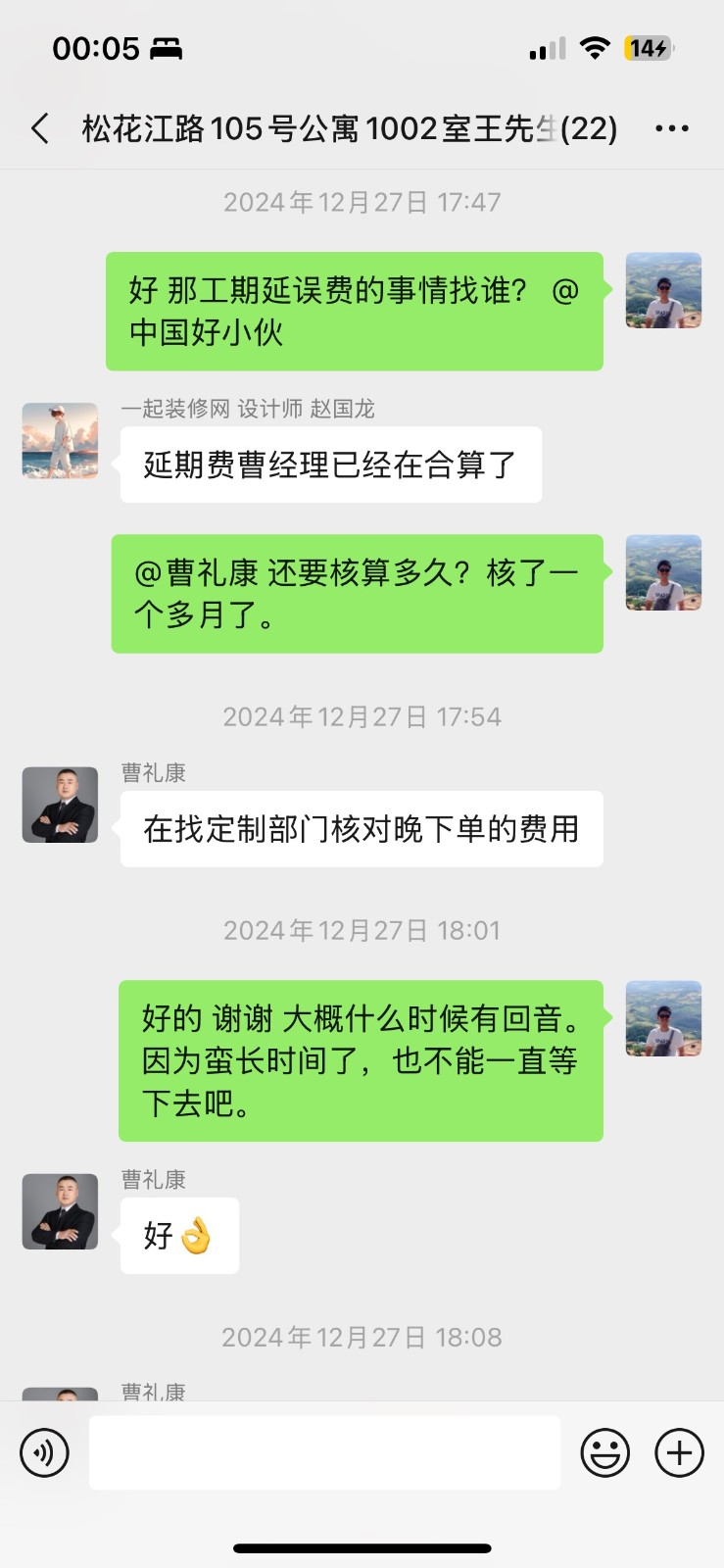
Task: Open the emoji sticker panel
Action: tap(605, 1452)
